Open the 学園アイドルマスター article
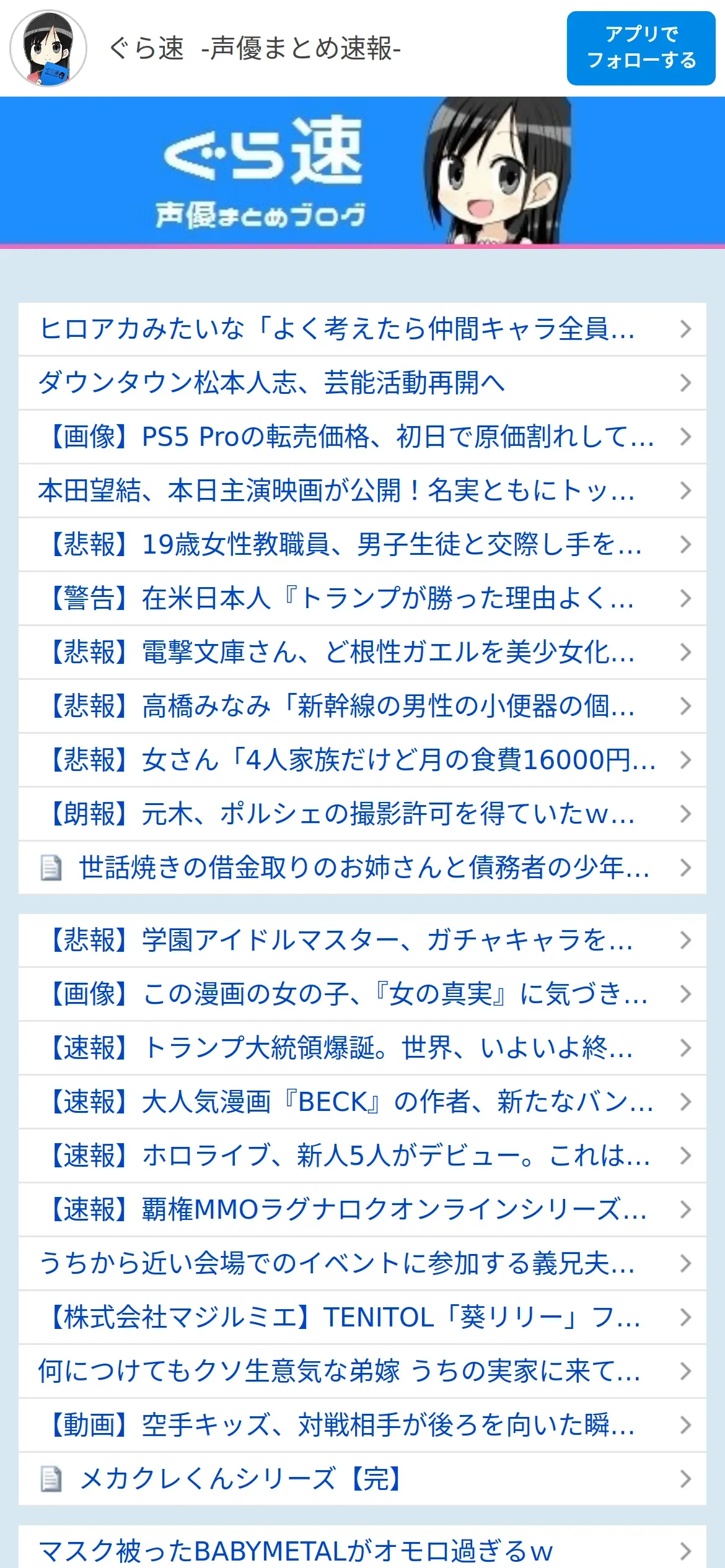The width and height of the screenshot is (725, 1568). tap(362, 940)
